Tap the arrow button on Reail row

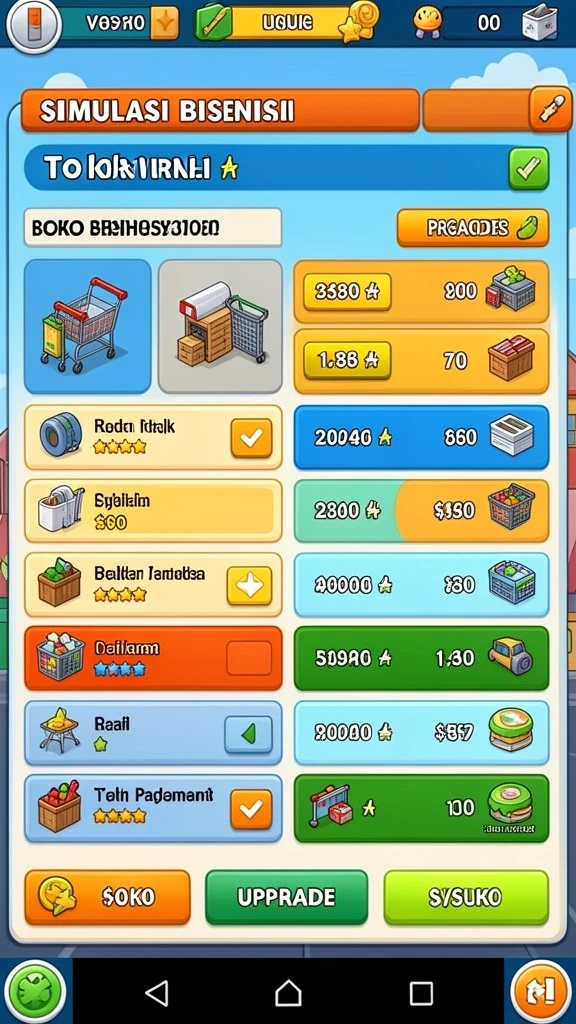[x=248, y=735]
